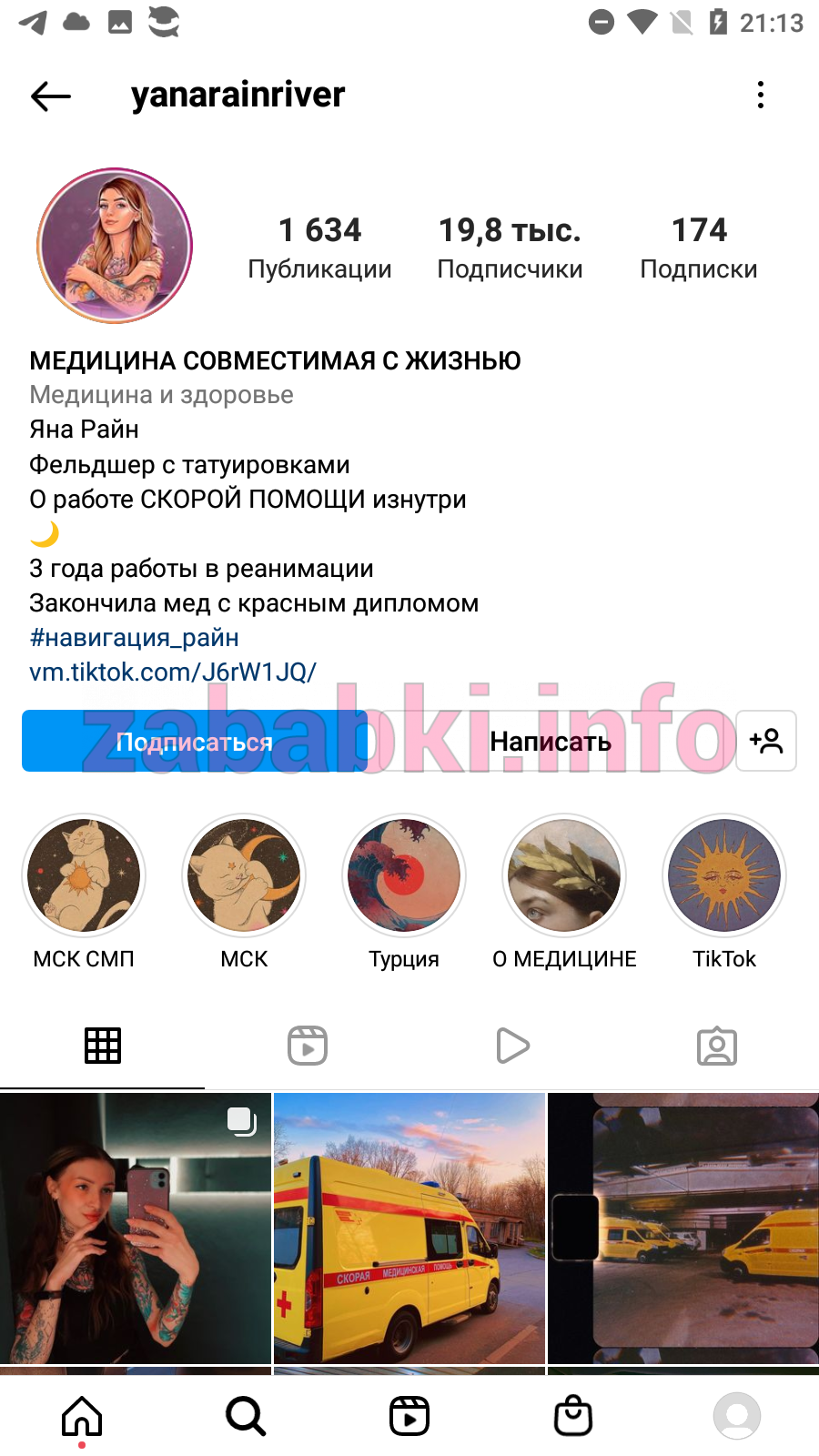Switch to the tagged photos tab
This screenshot has height=1456, width=819.
[717, 1046]
